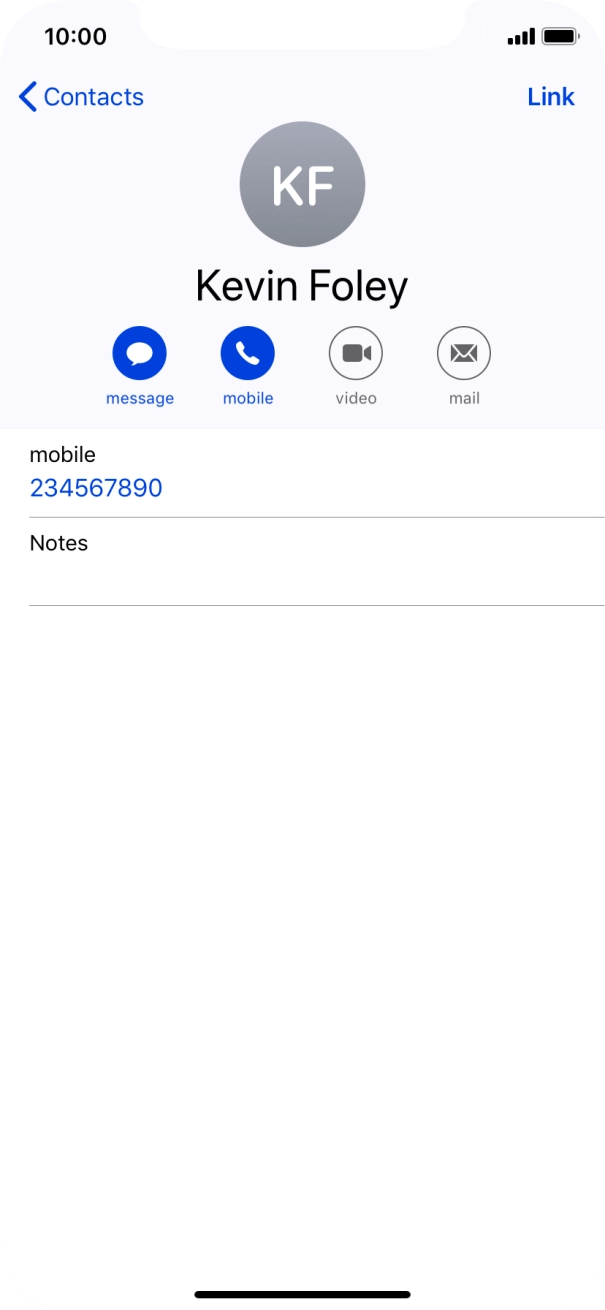
Task: Go back to Contacts list
Action: pyautogui.click(x=81, y=97)
